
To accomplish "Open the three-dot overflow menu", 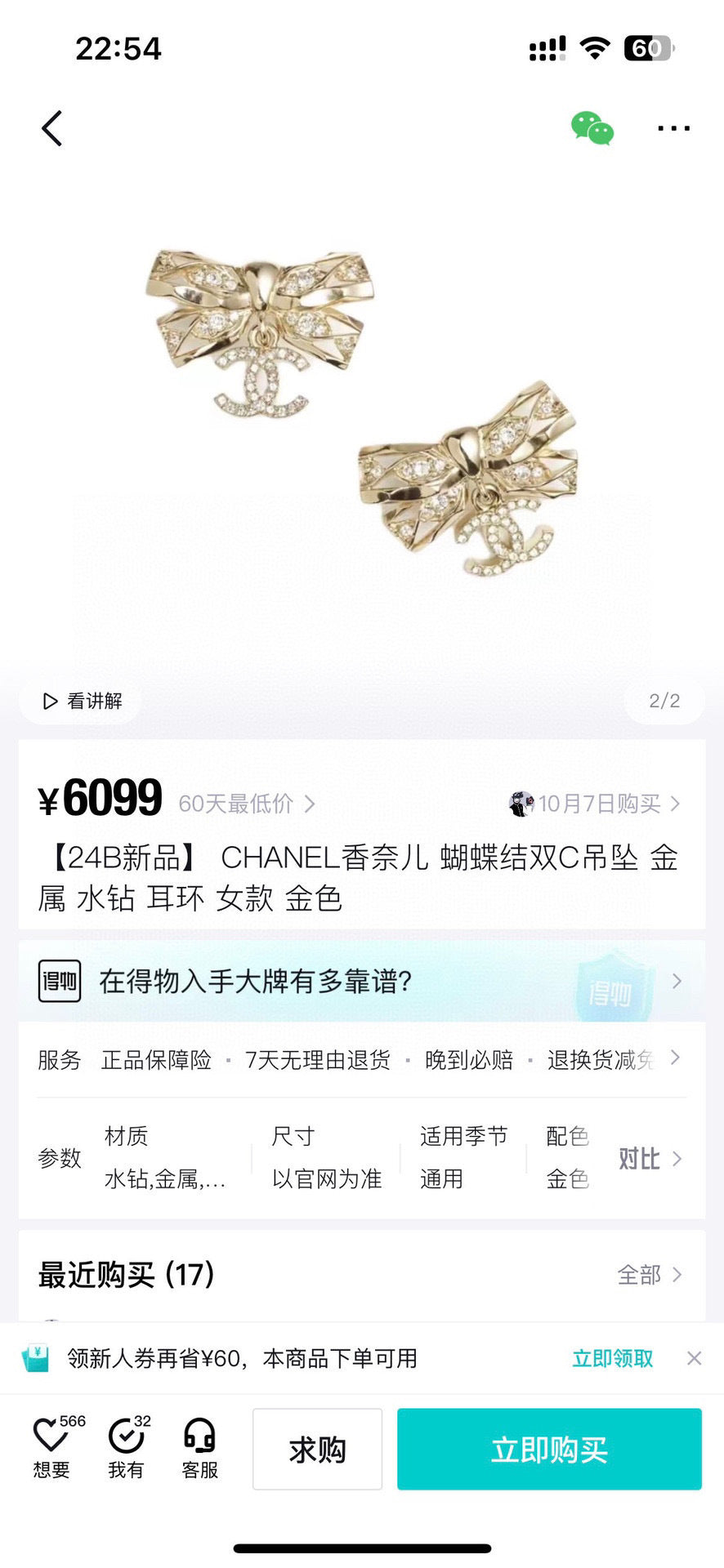I will tap(673, 128).
